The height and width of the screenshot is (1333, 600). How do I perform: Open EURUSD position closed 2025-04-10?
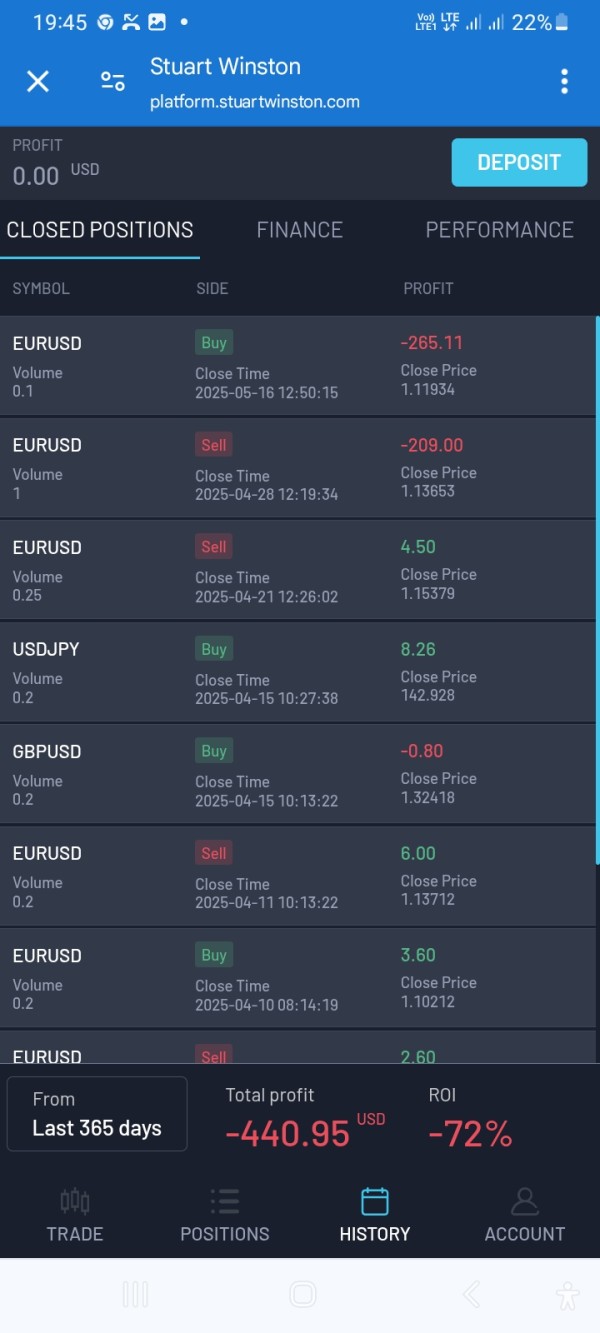coord(298,978)
